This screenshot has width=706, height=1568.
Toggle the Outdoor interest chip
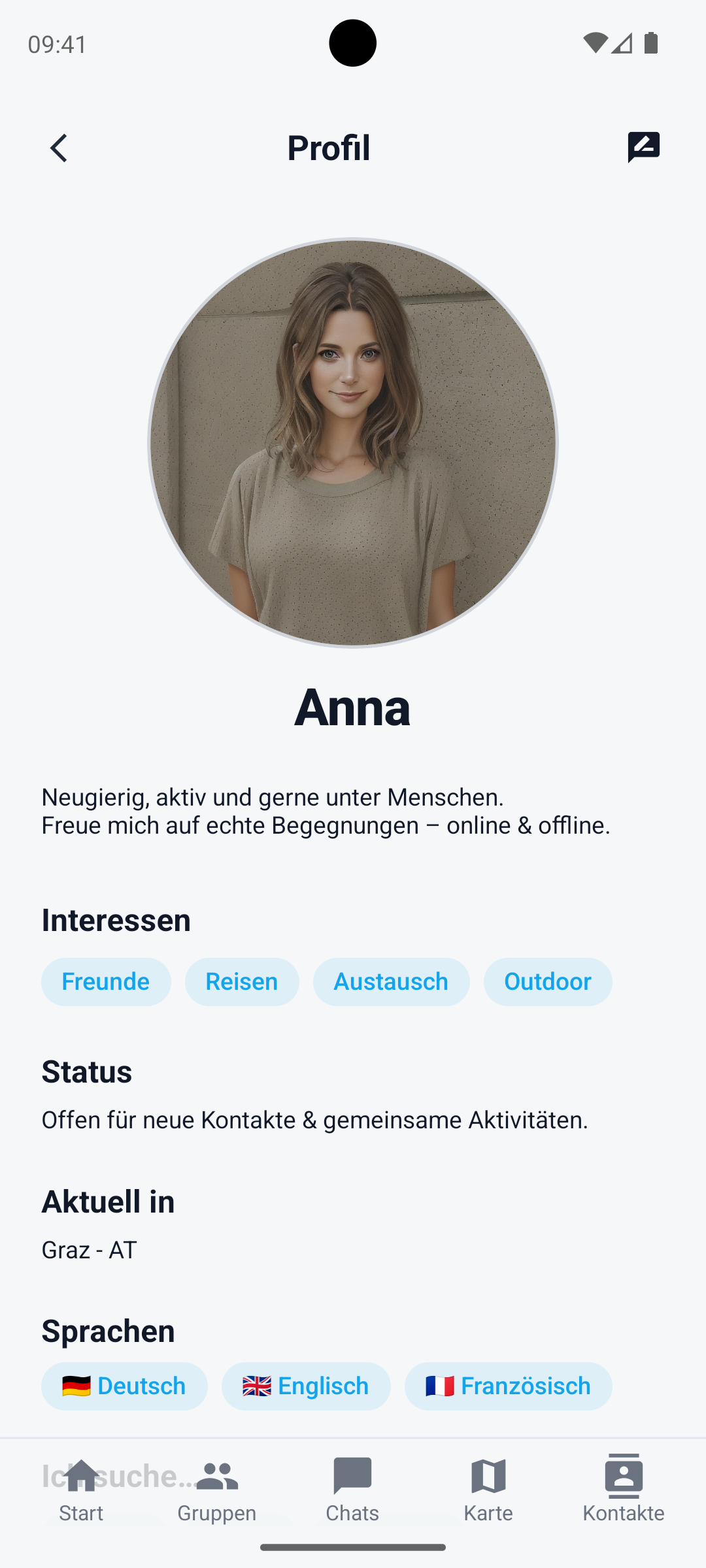tap(548, 981)
